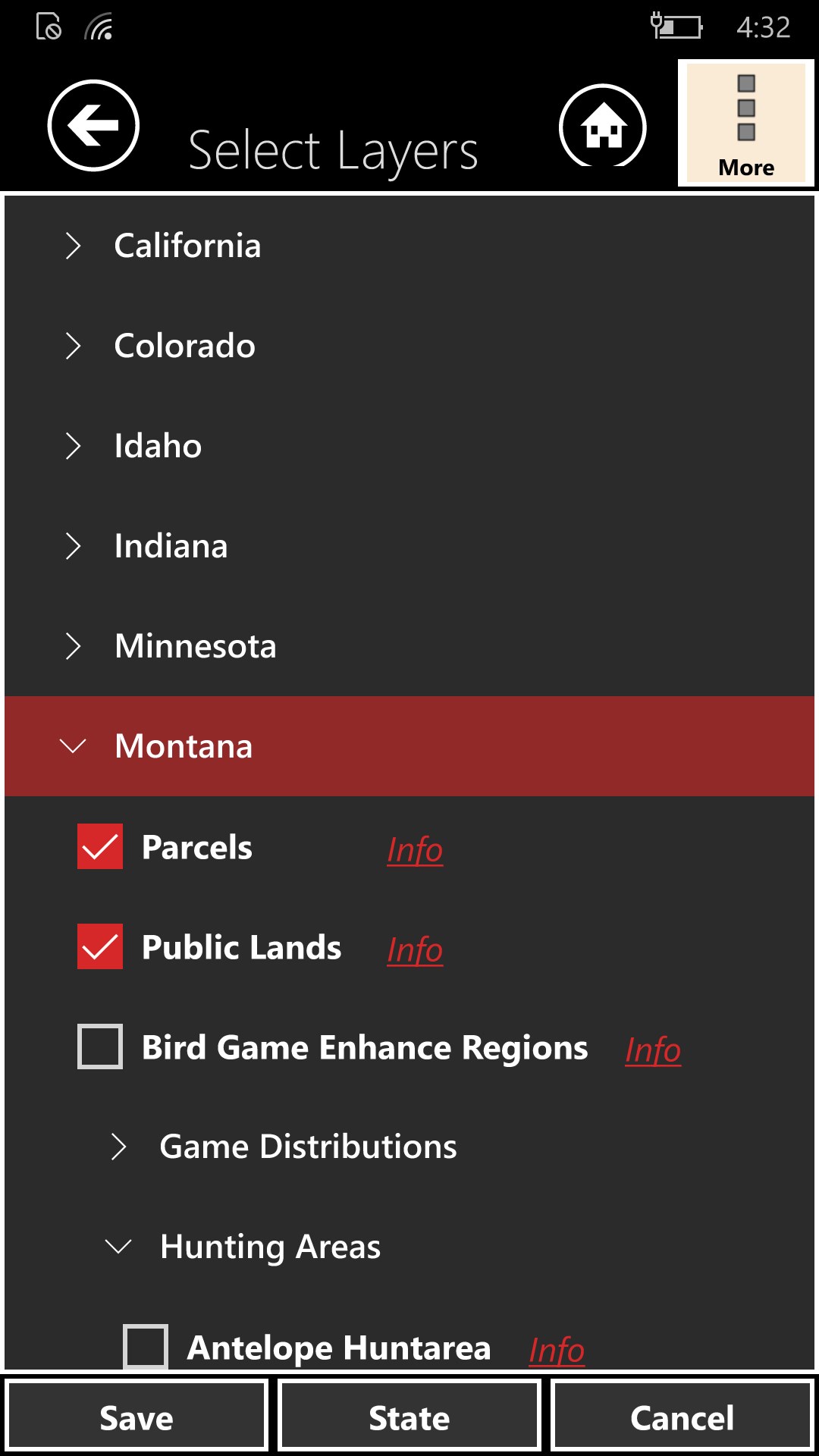Open Info for Bird Game Enhance Regions
Screen dimensions: 819x1456
pyautogui.click(x=653, y=1050)
